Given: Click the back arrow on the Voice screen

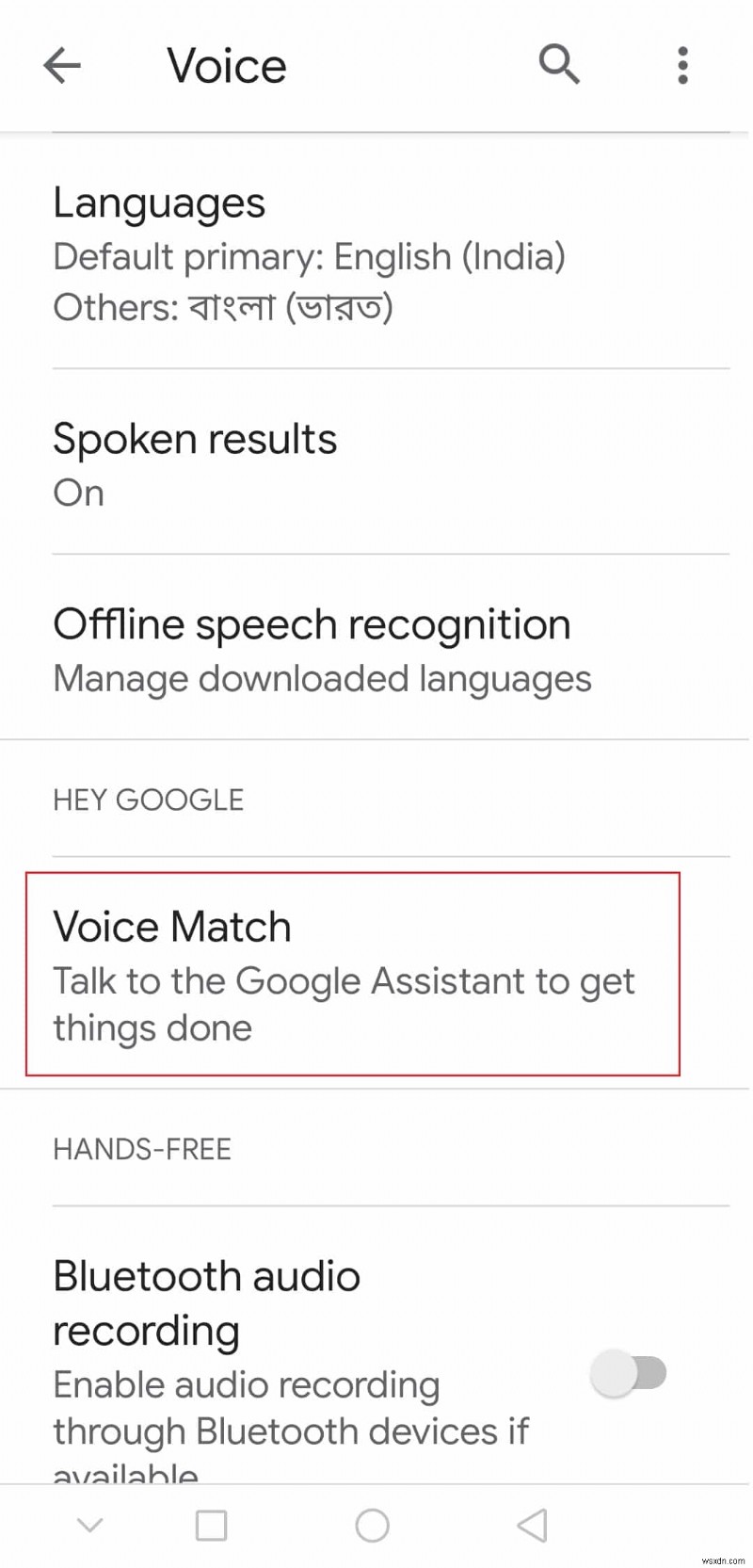Looking at the screenshot, I should 62,64.
